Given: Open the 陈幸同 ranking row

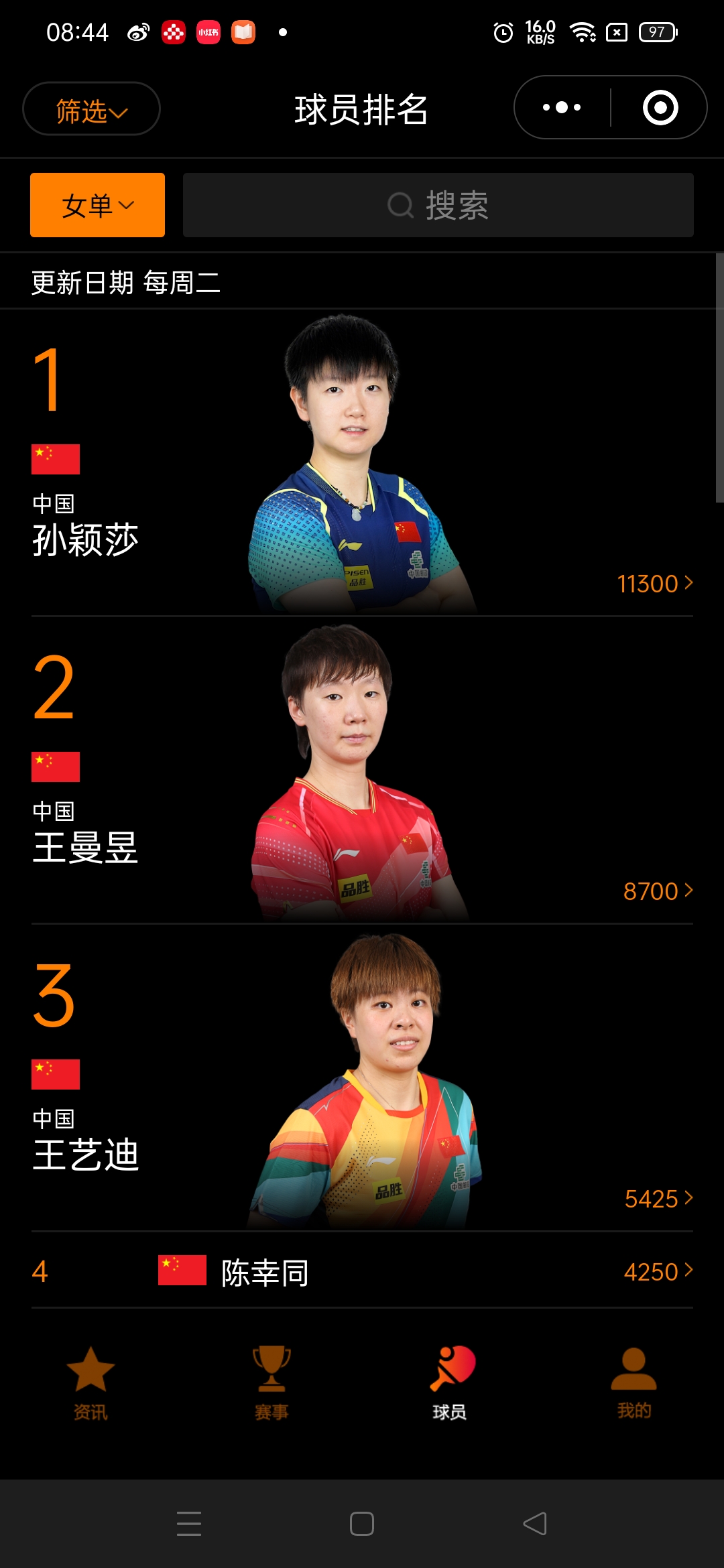Looking at the screenshot, I should point(362,1271).
